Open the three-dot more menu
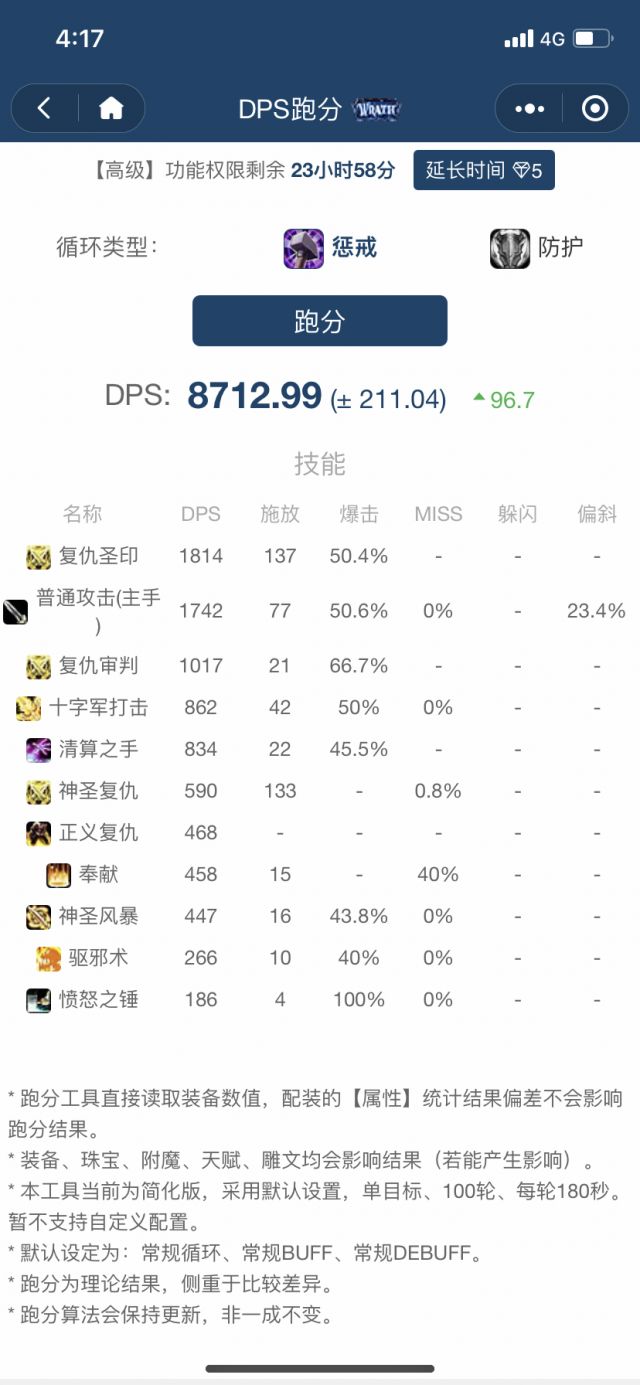Viewport: 640px width, 1385px height. pyautogui.click(x=529, y=108)
